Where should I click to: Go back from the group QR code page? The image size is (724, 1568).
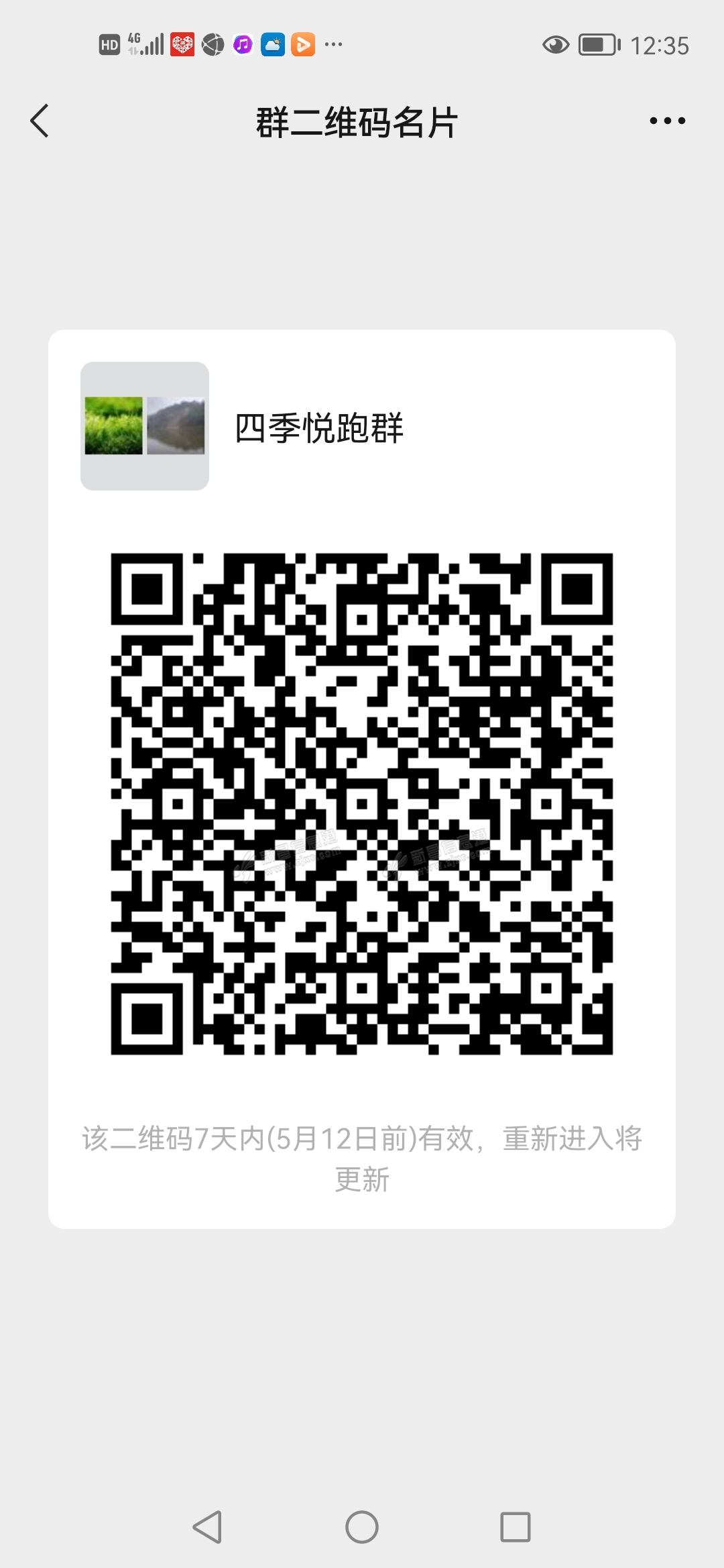click(x=40, y=121)
